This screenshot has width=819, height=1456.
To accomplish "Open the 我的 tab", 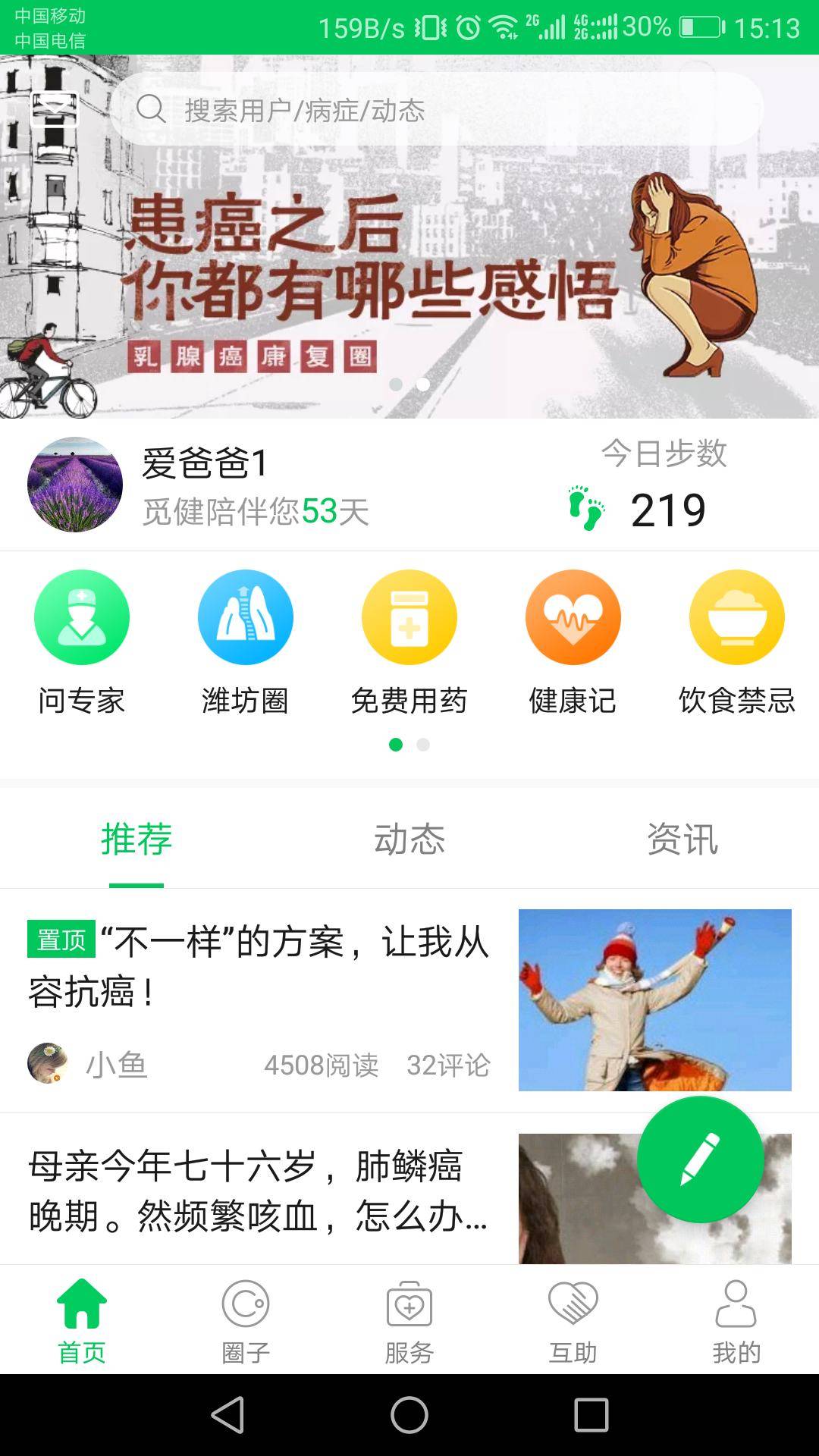I will pos(736,1320).
